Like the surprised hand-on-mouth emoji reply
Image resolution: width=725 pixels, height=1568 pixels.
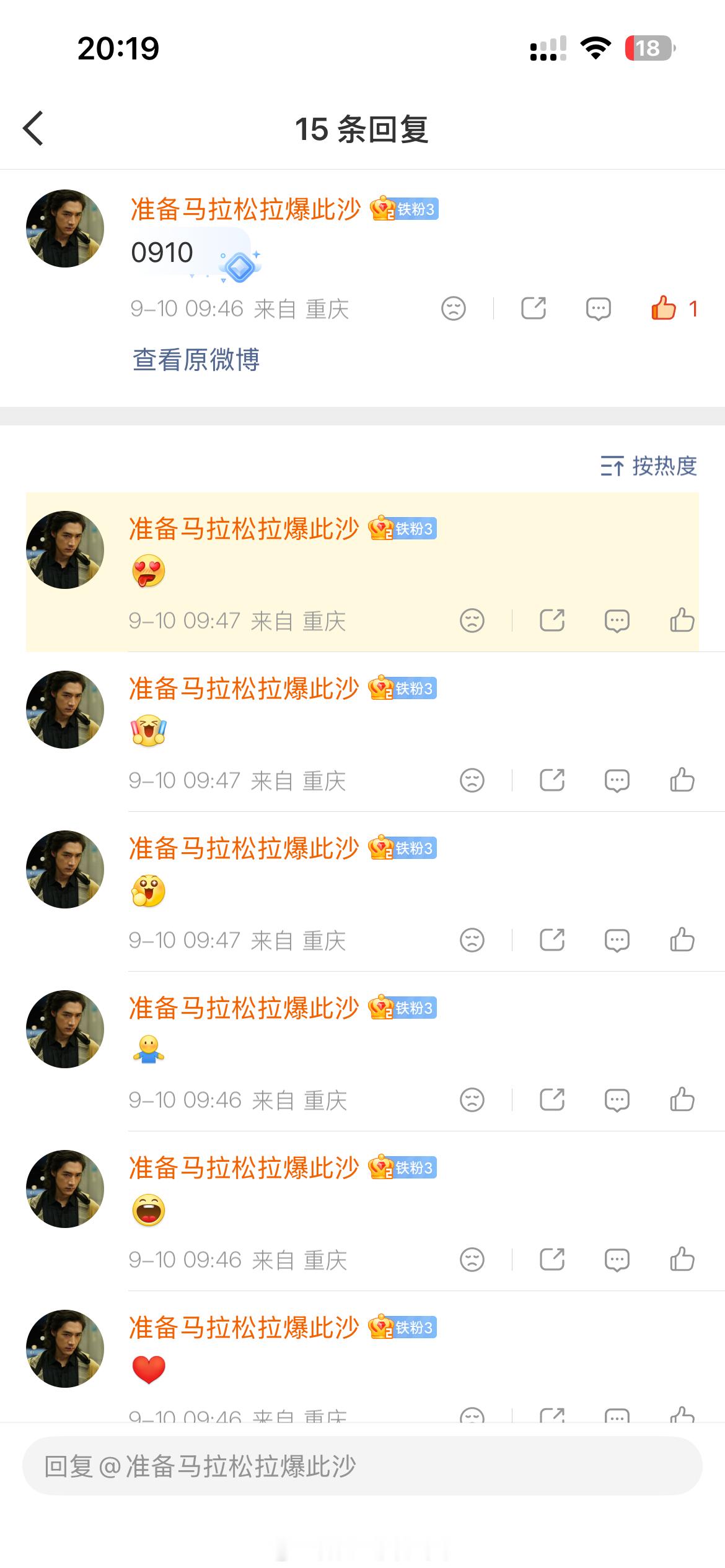682,939
